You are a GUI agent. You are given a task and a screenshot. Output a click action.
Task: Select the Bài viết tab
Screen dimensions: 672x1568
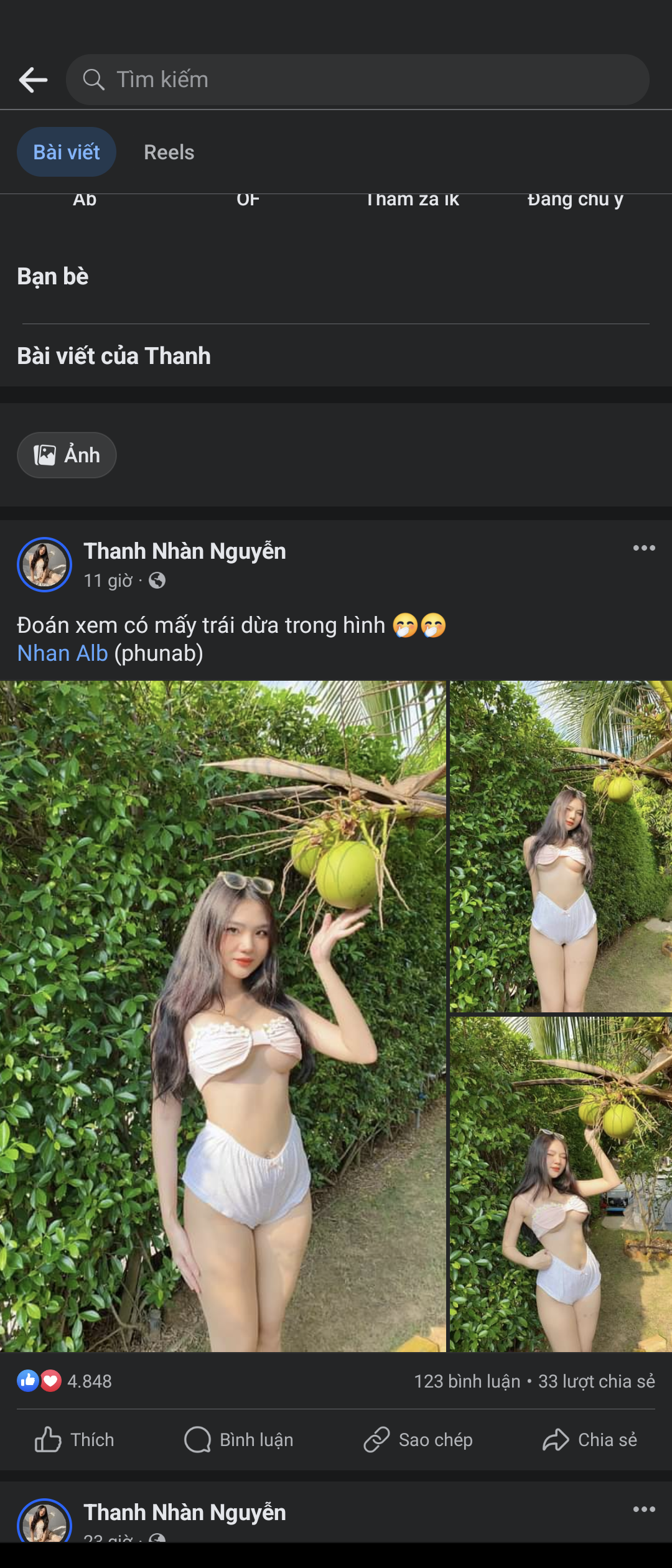[66, 151]
